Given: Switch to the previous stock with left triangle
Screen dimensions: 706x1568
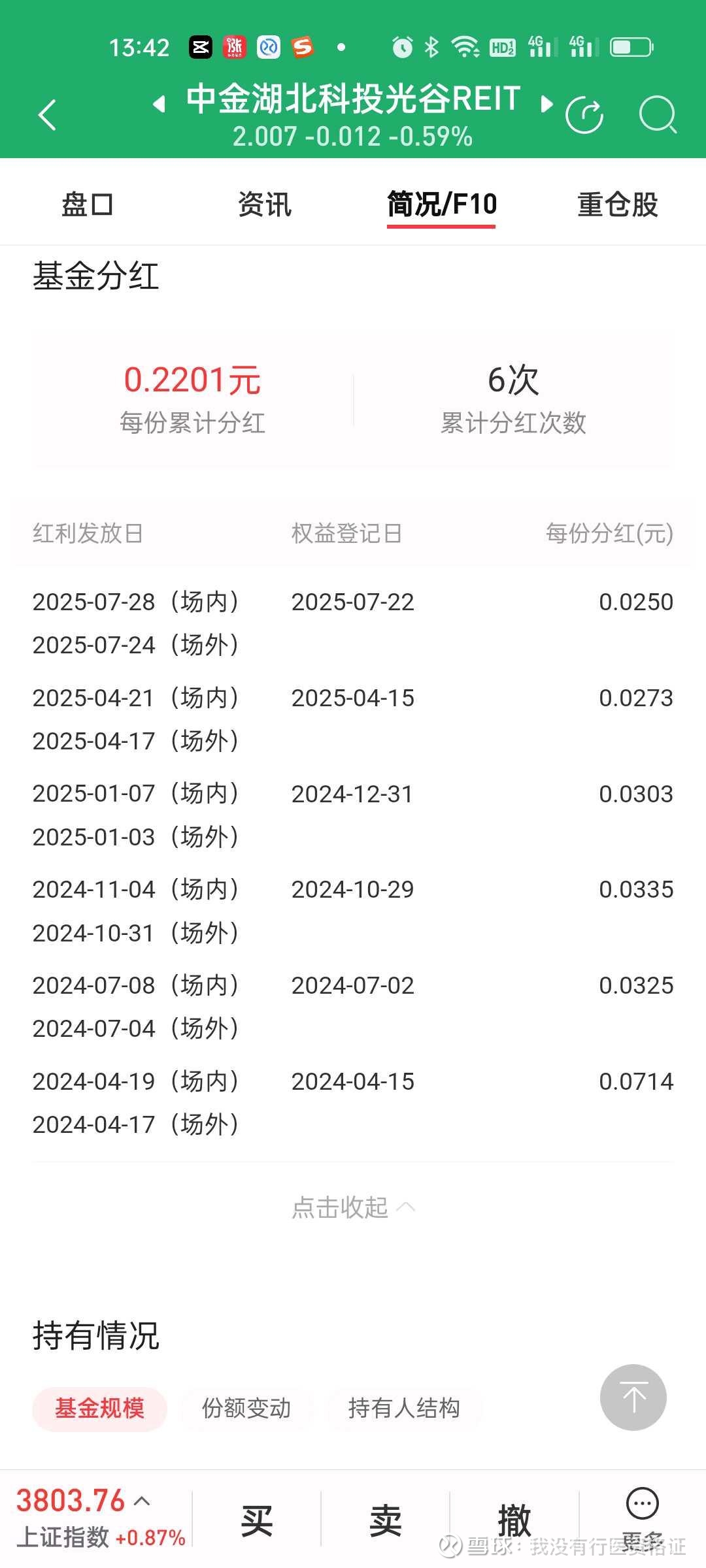Looking at the screenshot, I should (x=159, y=103).
